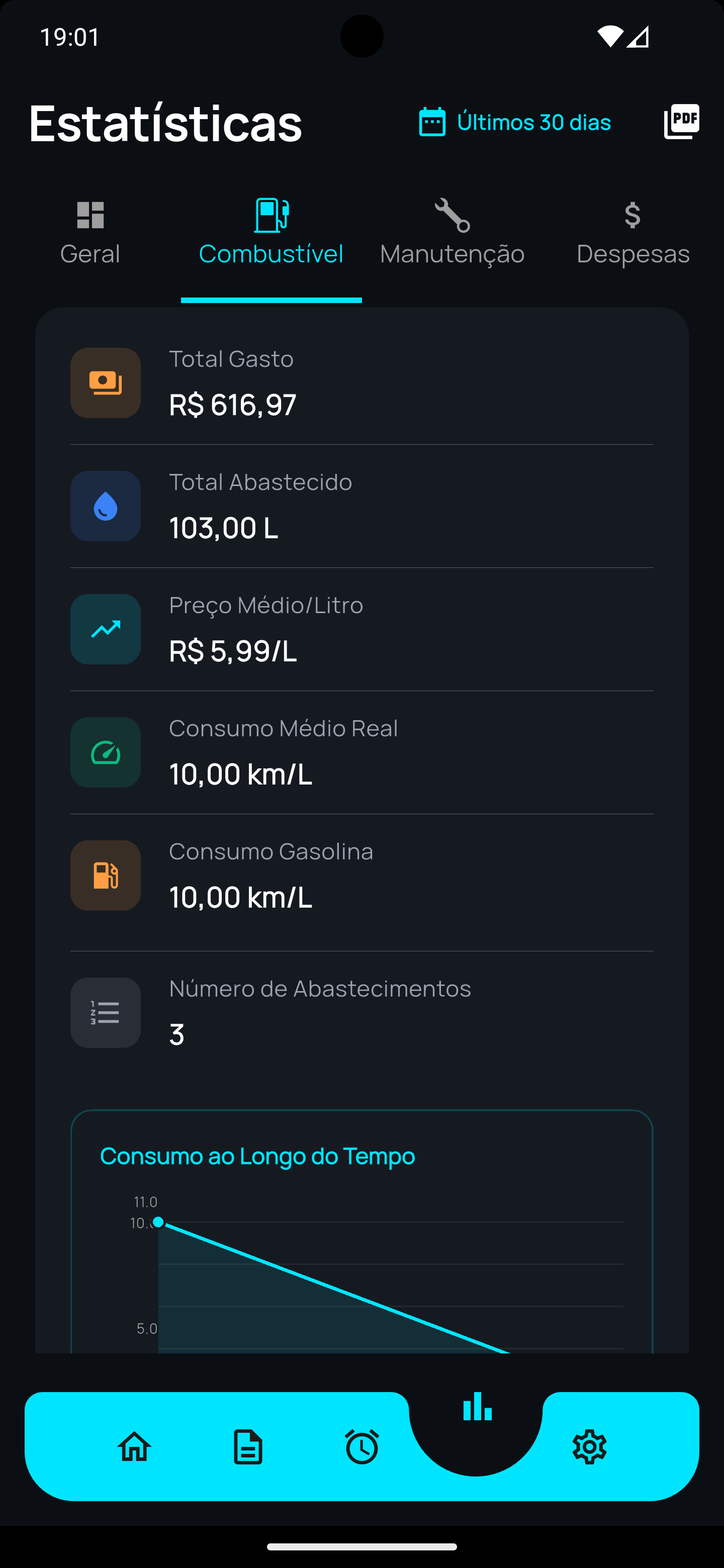
Task: Export statistics as PDF
Action: point(681,121)
